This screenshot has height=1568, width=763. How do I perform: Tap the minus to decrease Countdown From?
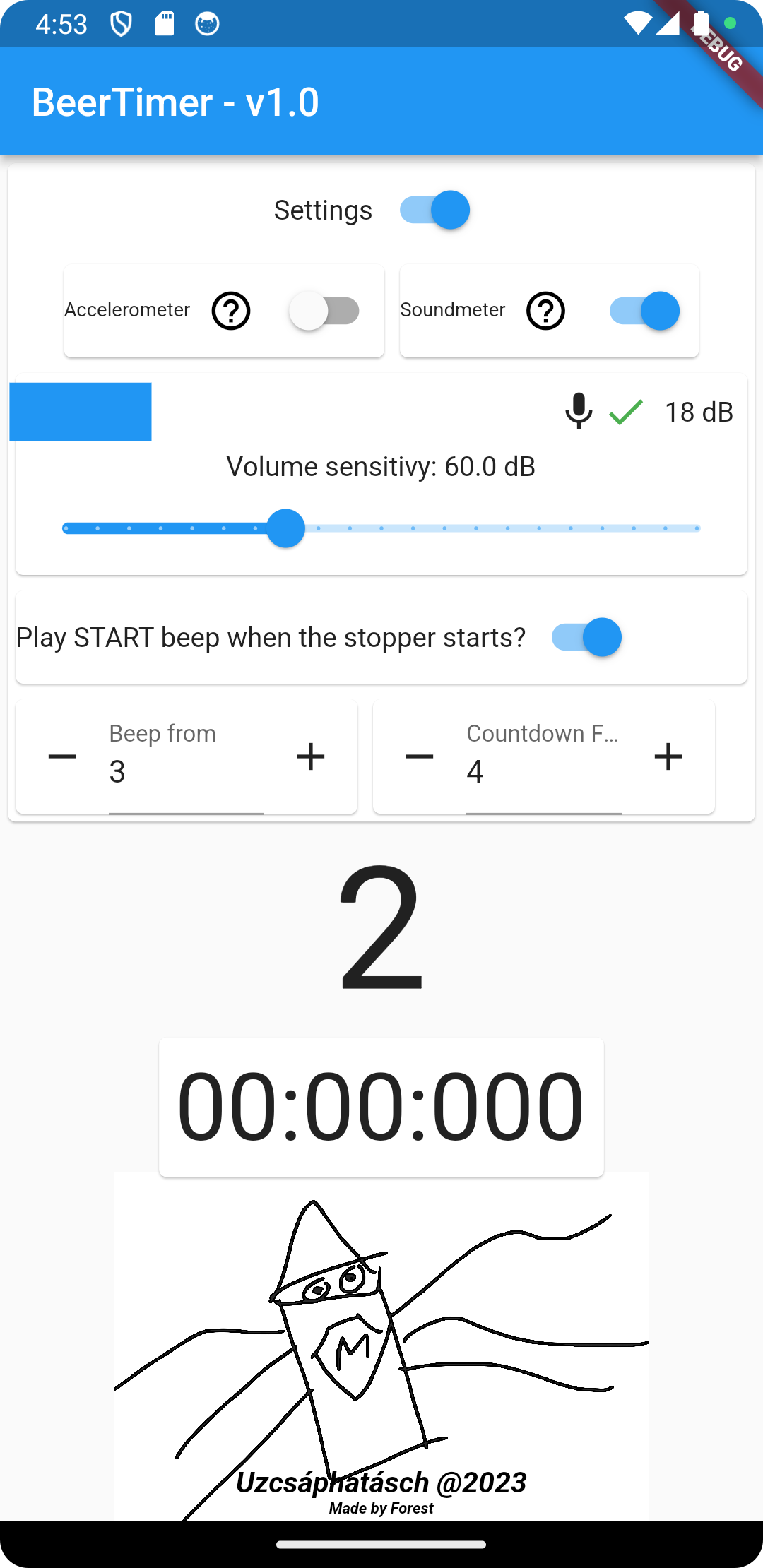click(x=420, y=756)
